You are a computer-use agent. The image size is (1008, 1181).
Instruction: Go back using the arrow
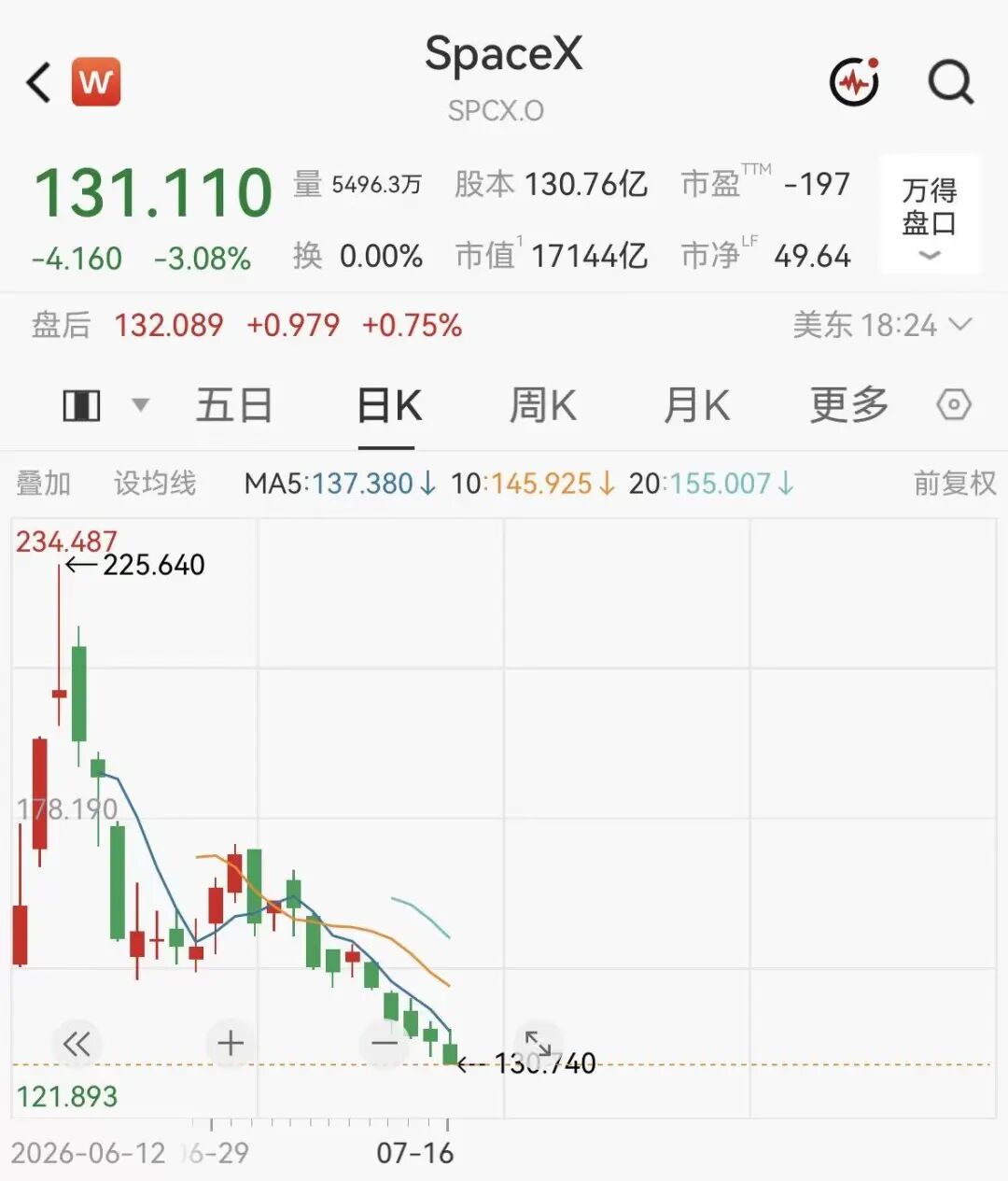click(38, 82)
